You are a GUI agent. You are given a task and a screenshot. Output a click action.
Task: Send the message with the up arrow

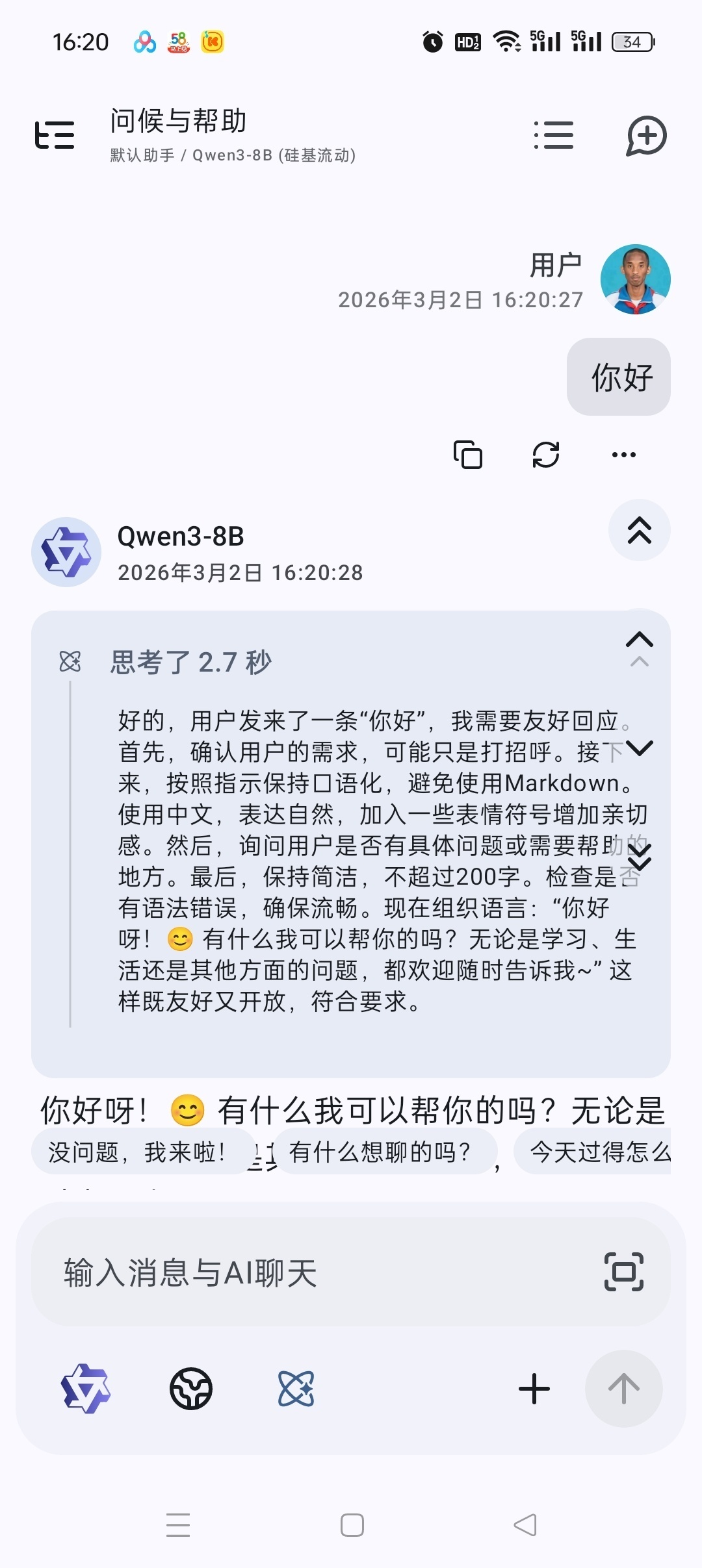coord(624,1389)
